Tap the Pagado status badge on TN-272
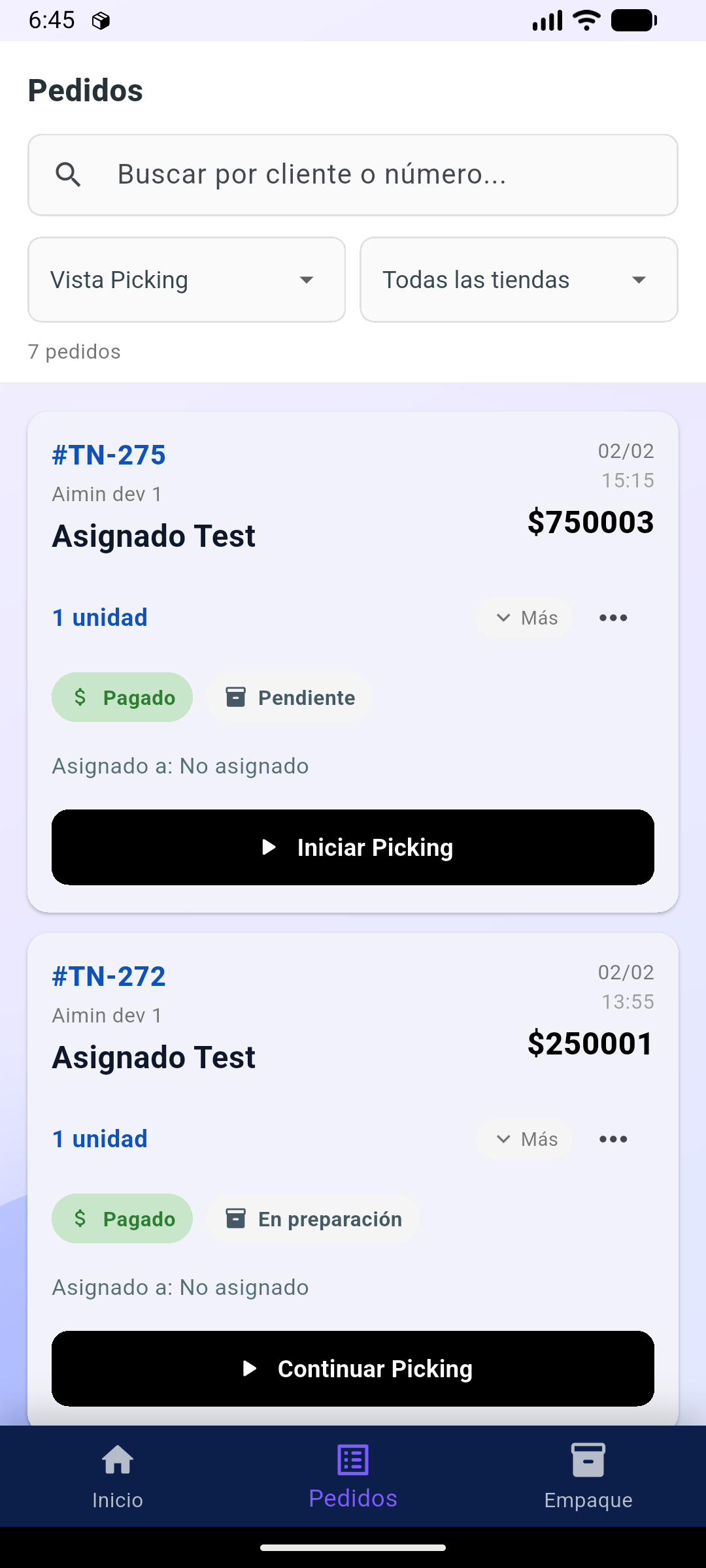 click(x=122, y=1218)
